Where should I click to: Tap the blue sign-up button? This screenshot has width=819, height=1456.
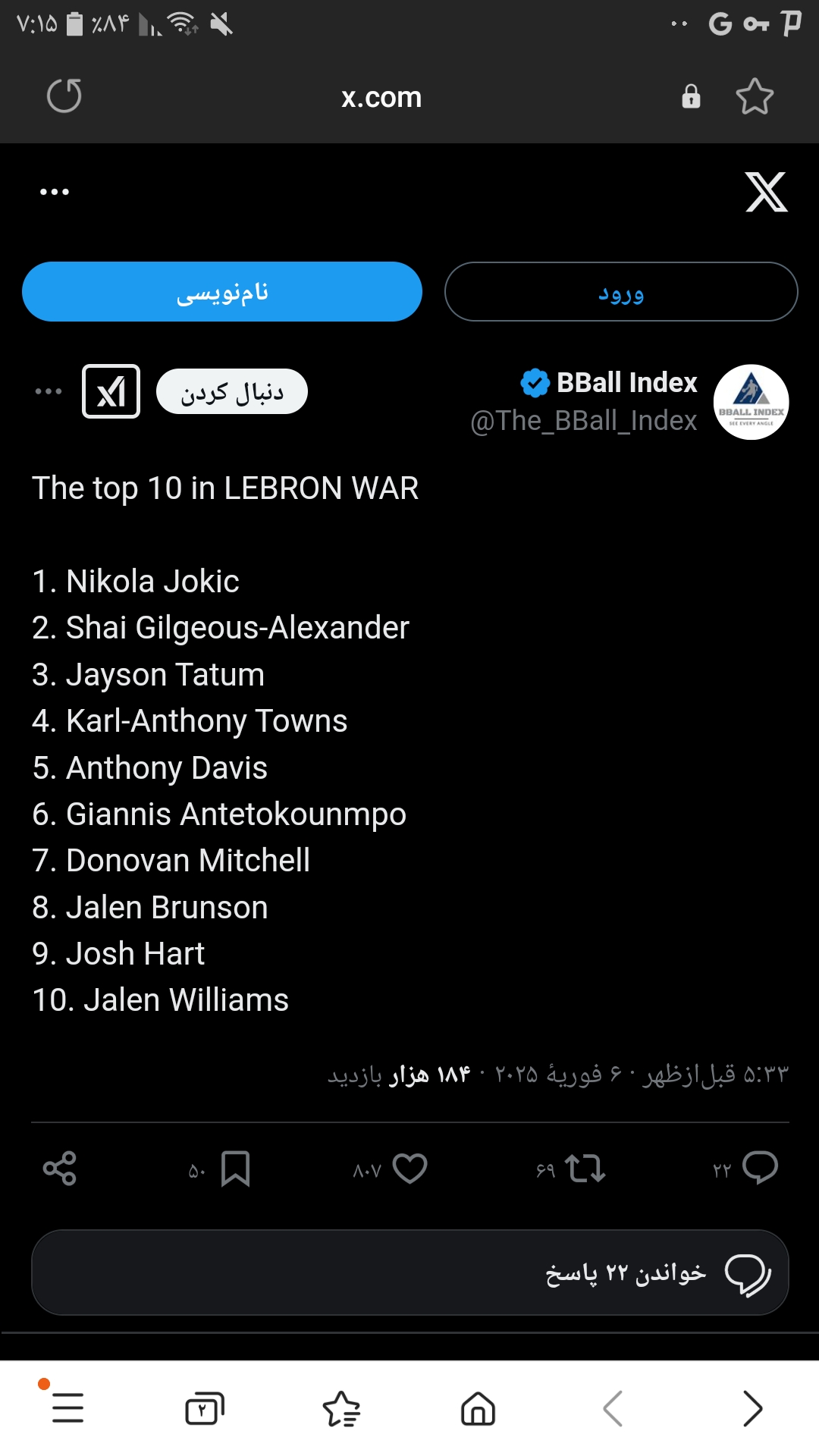222,292
